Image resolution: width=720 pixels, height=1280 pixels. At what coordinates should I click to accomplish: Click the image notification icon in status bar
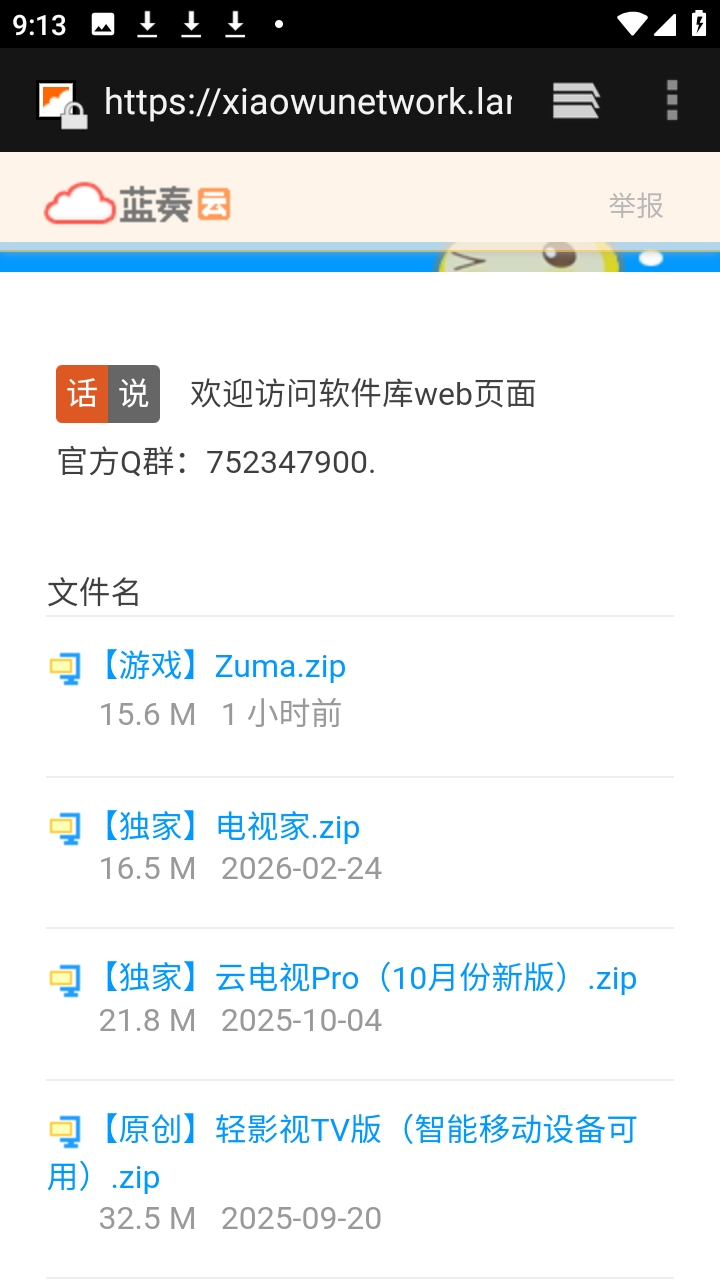103,23
